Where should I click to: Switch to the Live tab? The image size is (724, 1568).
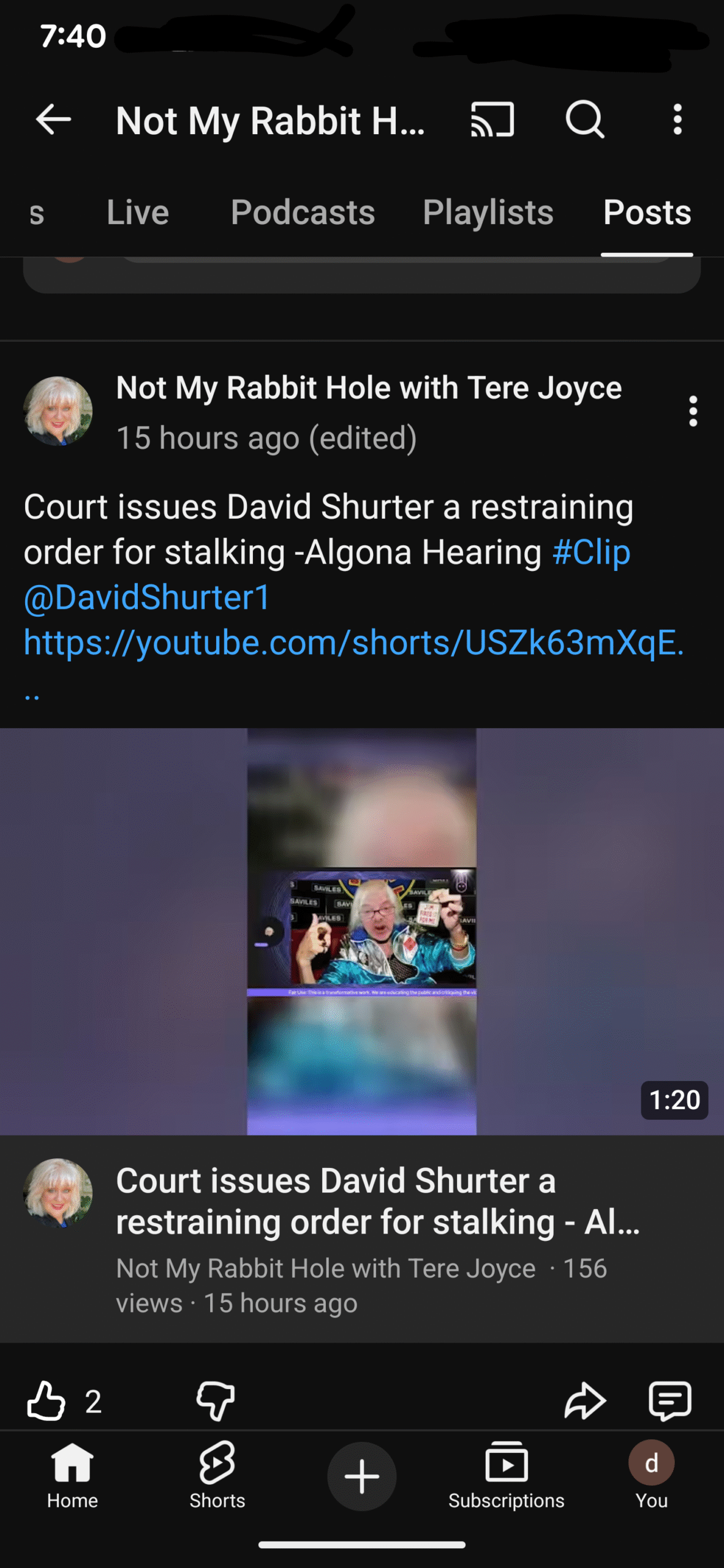pyautogui.click(x=138, y=213)
